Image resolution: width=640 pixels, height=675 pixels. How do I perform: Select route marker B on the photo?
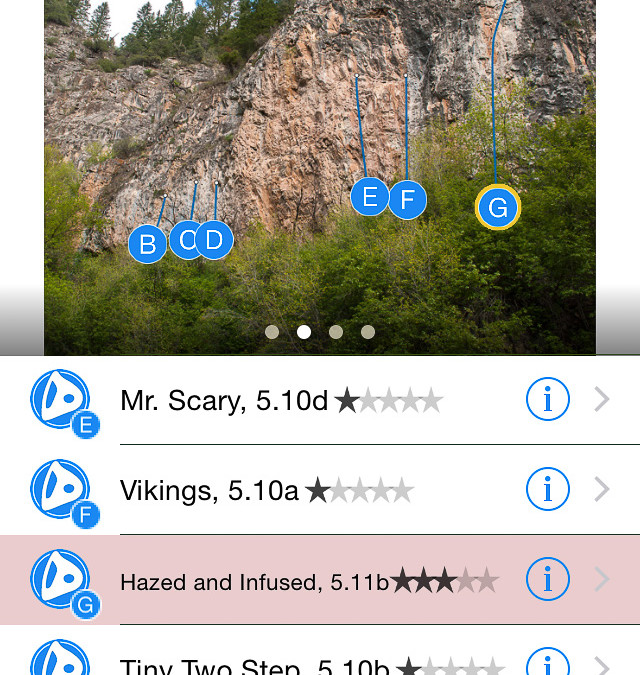click(147, 244)
